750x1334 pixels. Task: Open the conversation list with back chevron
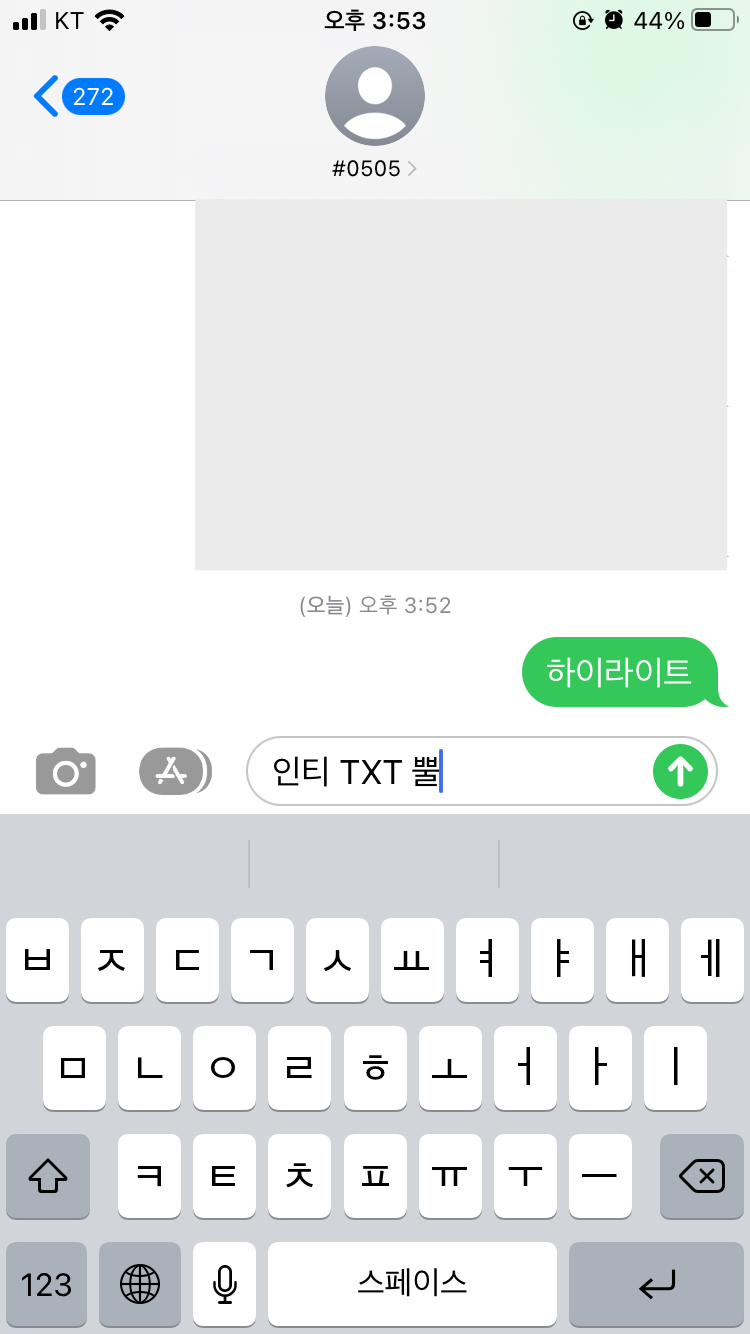[x=46, y=96]
